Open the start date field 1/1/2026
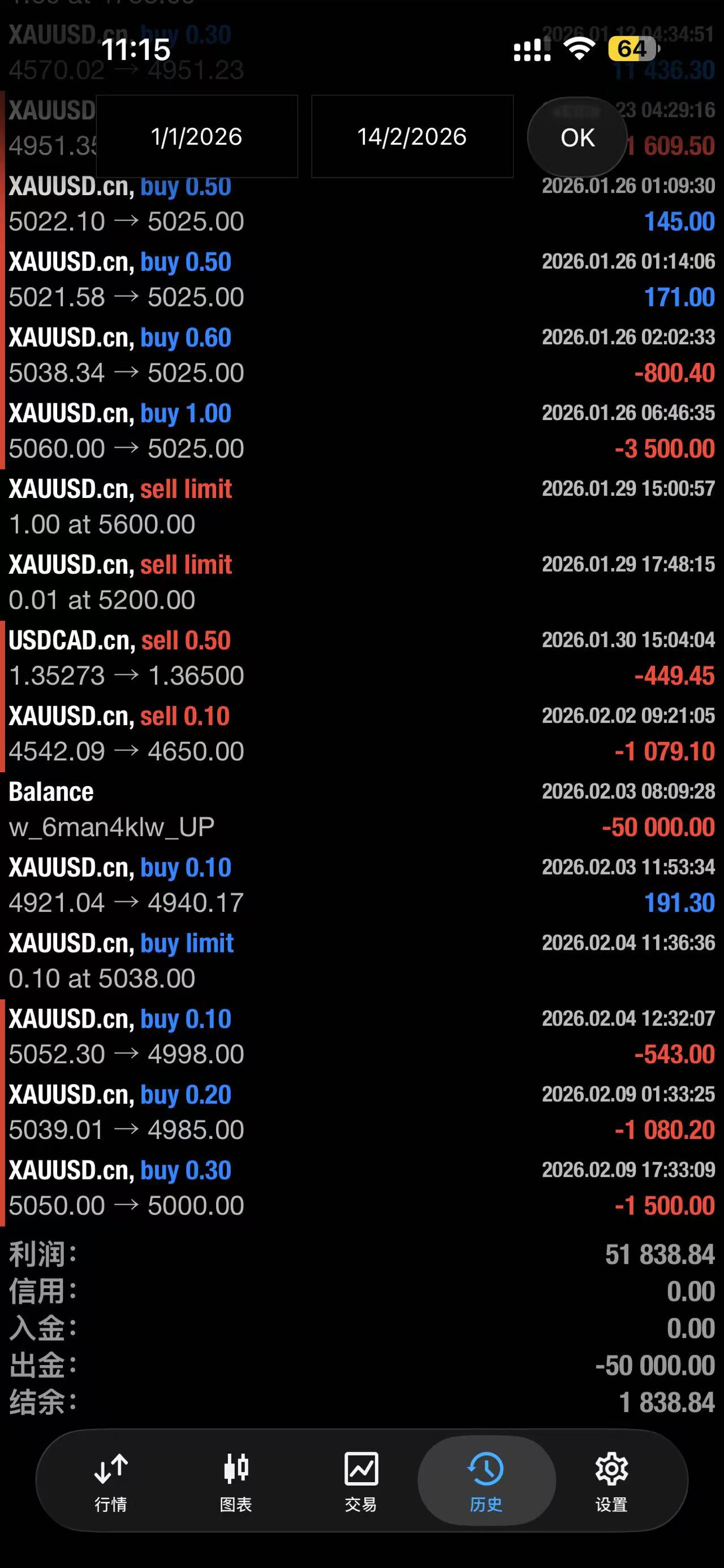This screenshot has width=724, height=1568. (196, 136)
